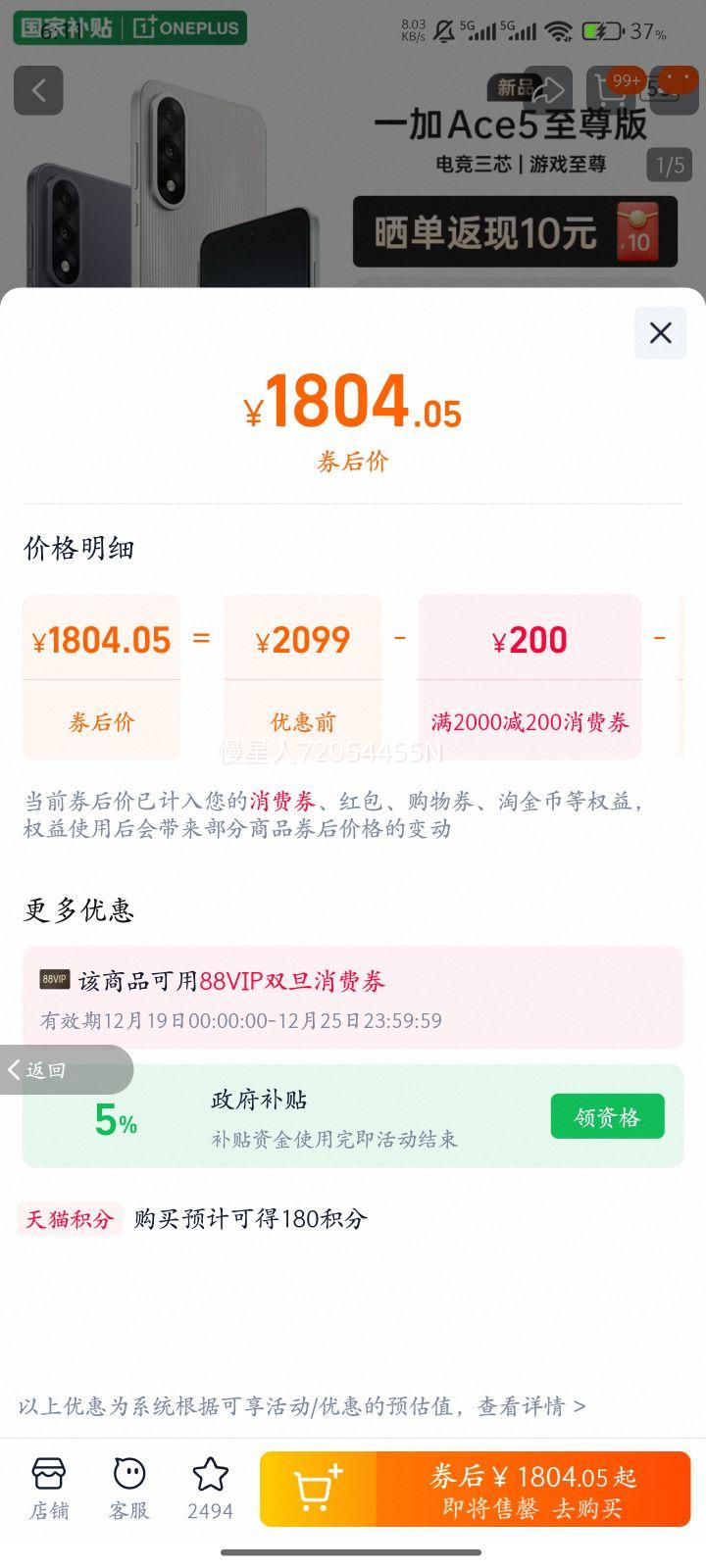Tap the 88VIP badge icon in the coupon banner

pos(54,980)
